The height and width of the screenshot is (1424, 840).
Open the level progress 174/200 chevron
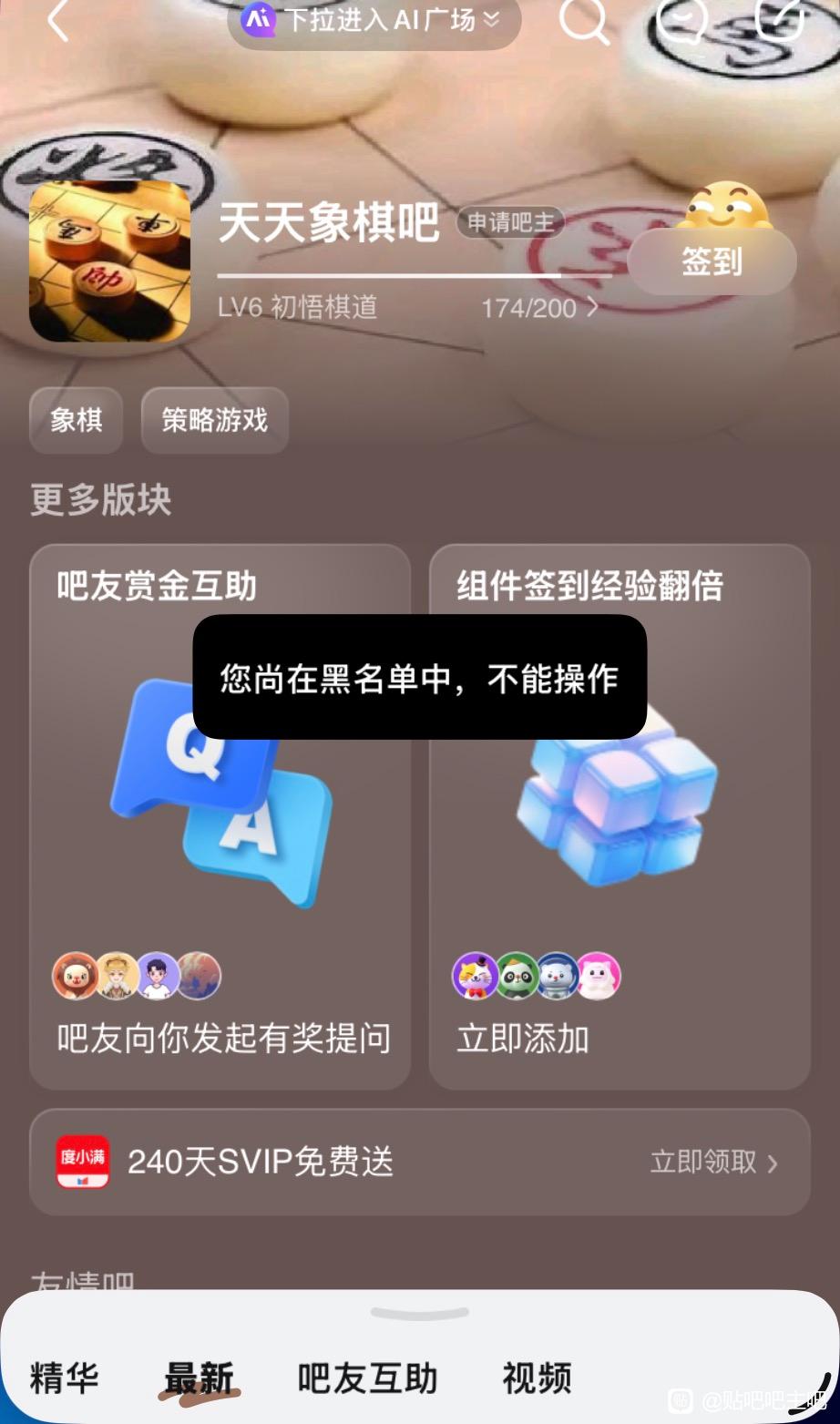click(x=592, y=307)
